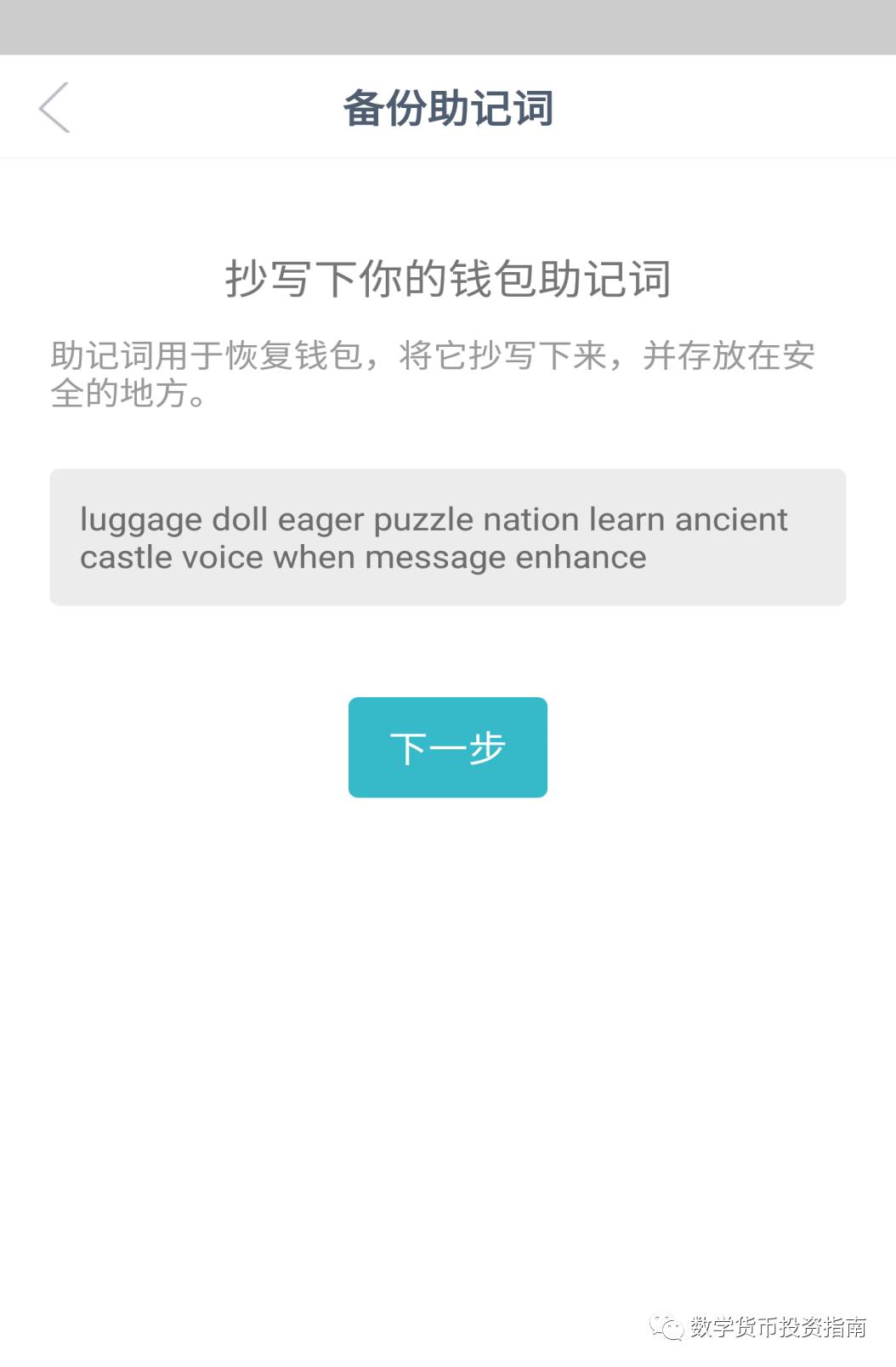Tap the 下一步 button to continue
Image resolution: width=896 pixels, height=1367 pixels.
click(x=447, y=747)
